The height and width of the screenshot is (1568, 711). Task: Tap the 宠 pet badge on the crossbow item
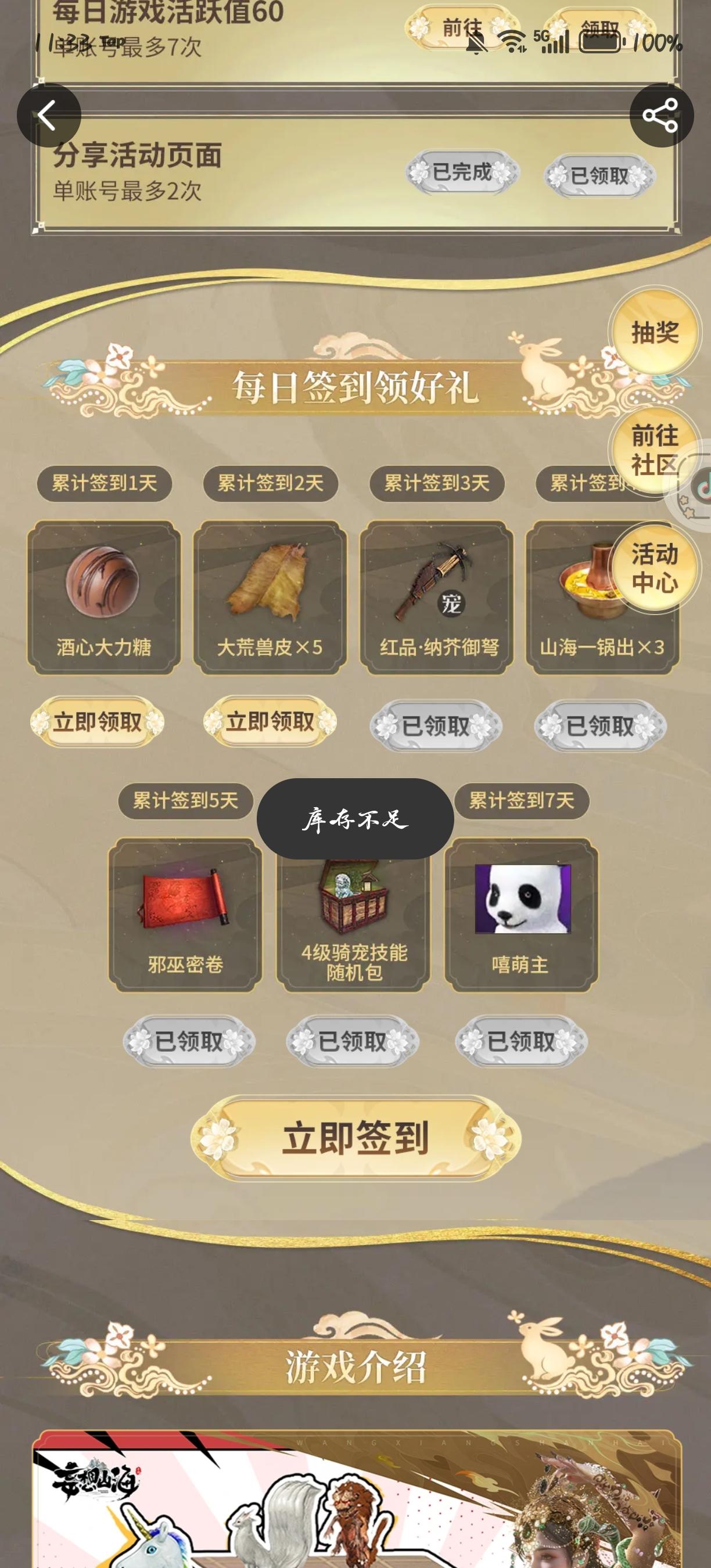pyautogui.click(x=451, y=604)
